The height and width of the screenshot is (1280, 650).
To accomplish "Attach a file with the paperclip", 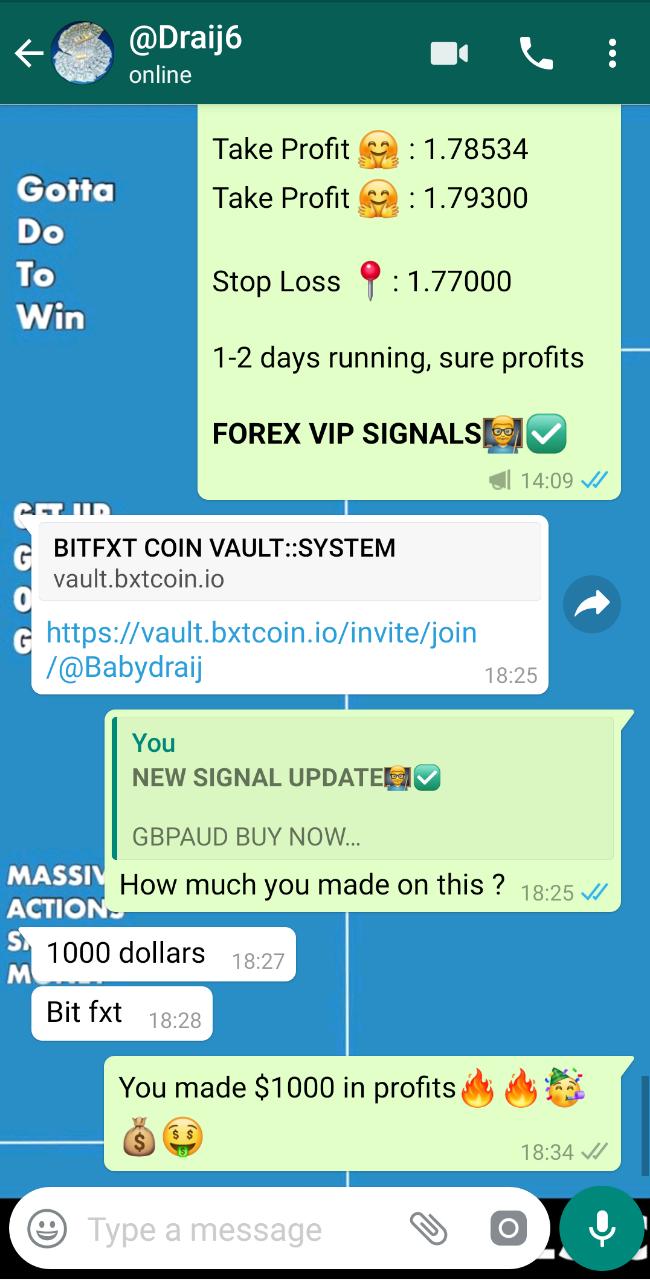I will [428, 1228].
